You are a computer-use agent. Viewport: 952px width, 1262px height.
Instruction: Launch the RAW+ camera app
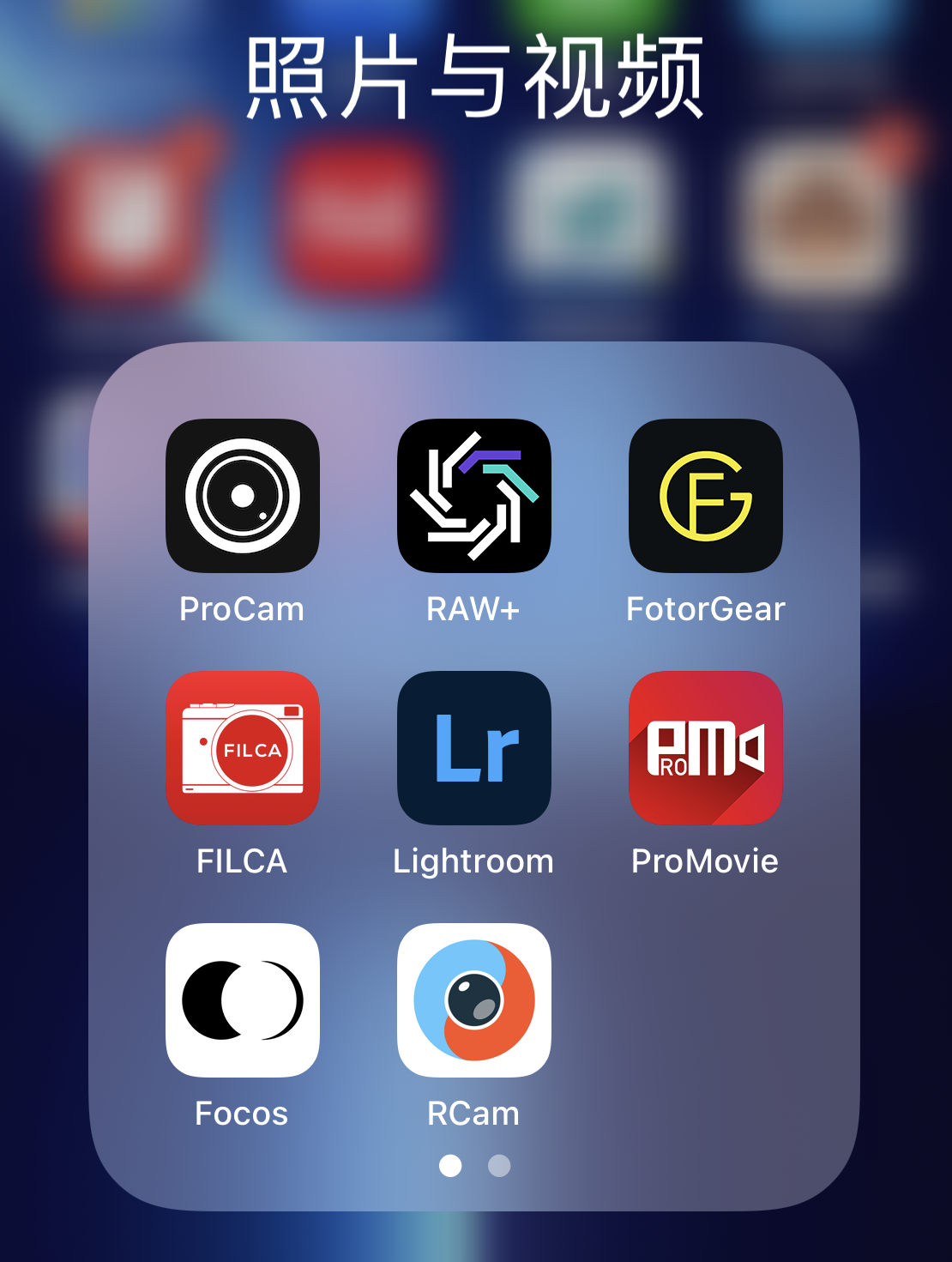[474, 496]
